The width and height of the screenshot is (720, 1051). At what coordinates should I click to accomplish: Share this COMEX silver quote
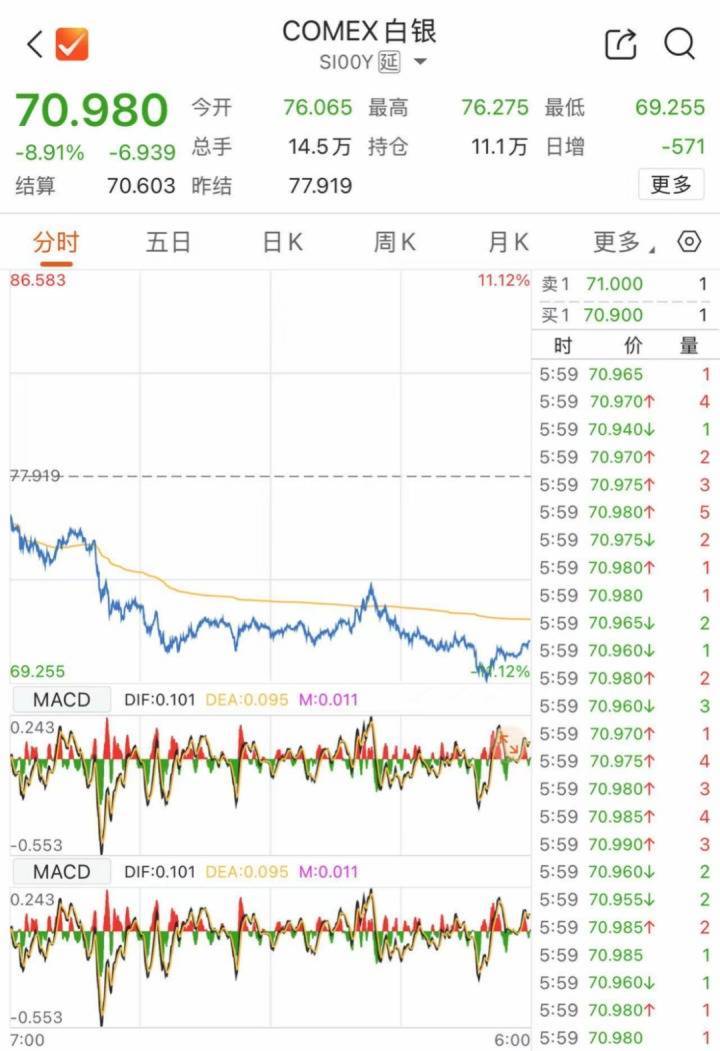621,44
